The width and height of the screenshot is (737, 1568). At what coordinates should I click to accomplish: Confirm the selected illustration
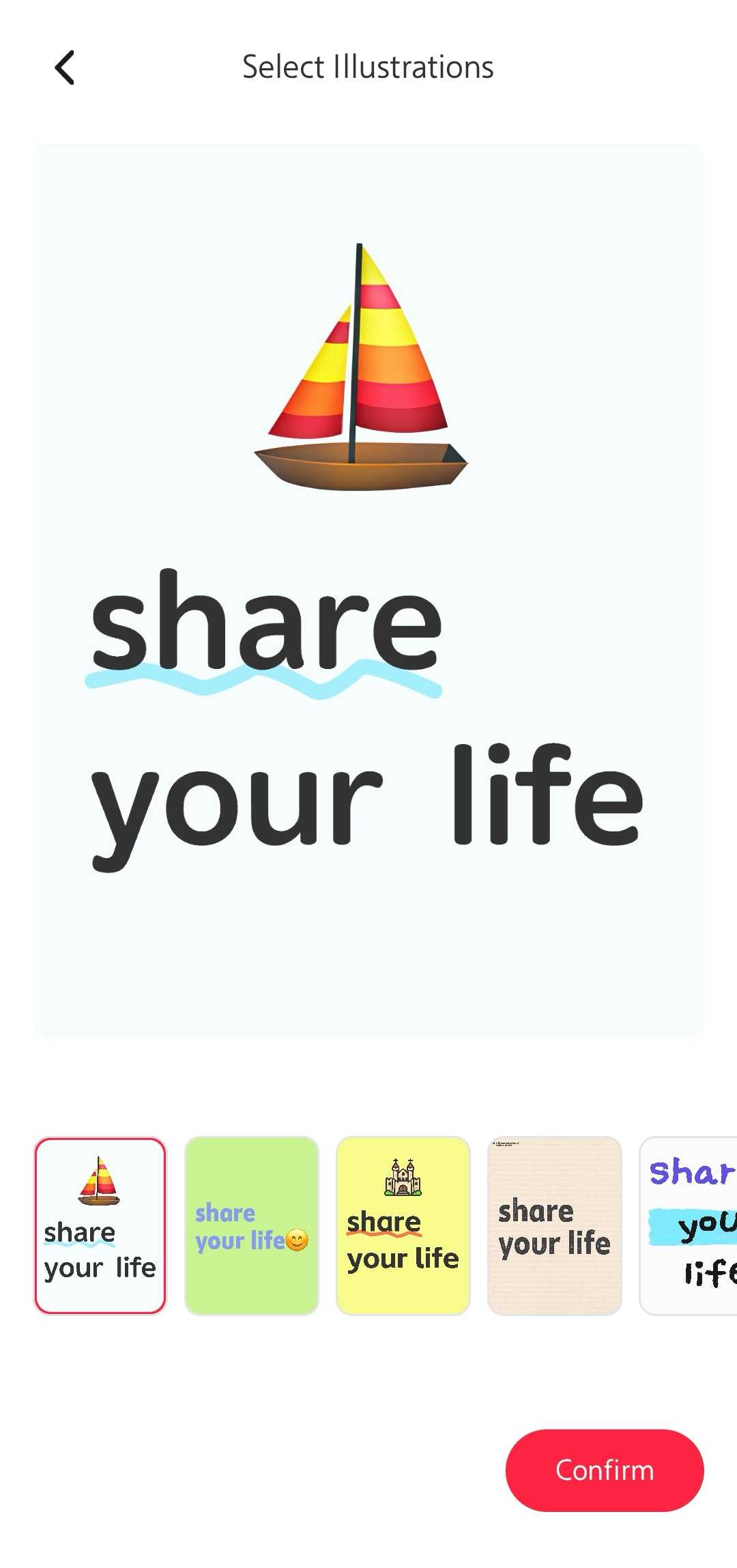(x=604, y=1470)
